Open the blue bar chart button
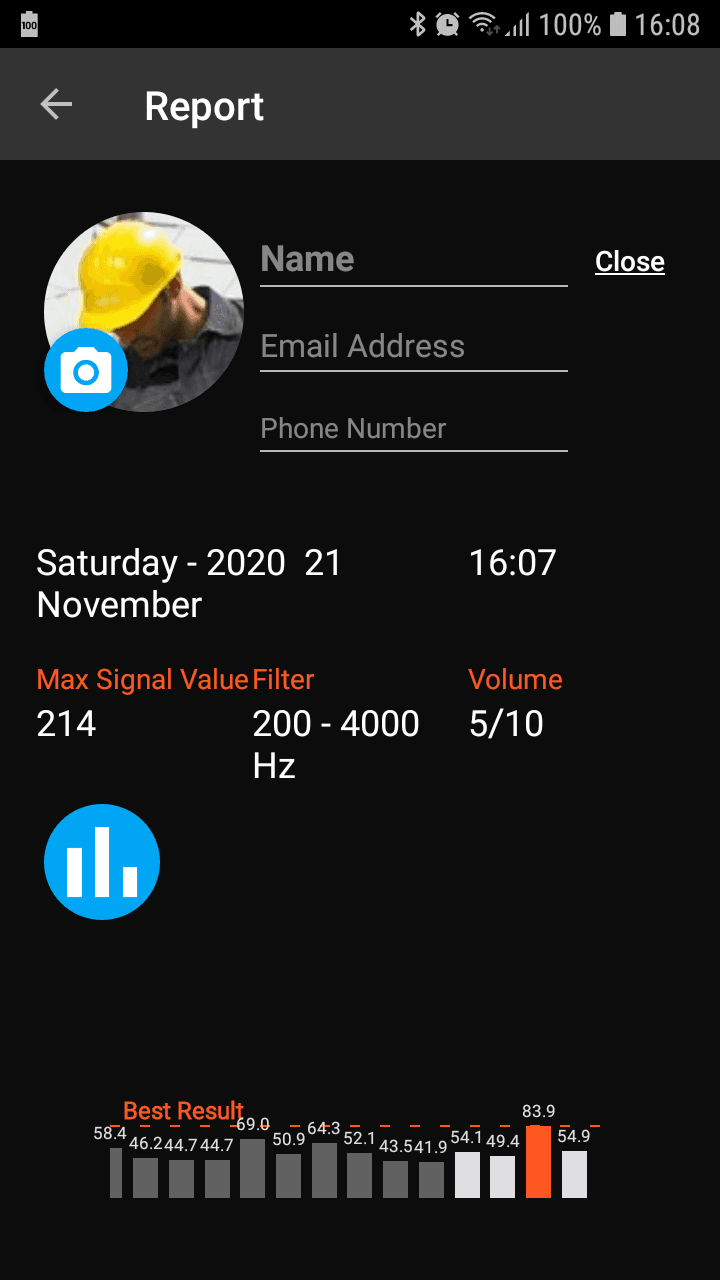This screenshot has height=1280, width=720. point(102,861)
